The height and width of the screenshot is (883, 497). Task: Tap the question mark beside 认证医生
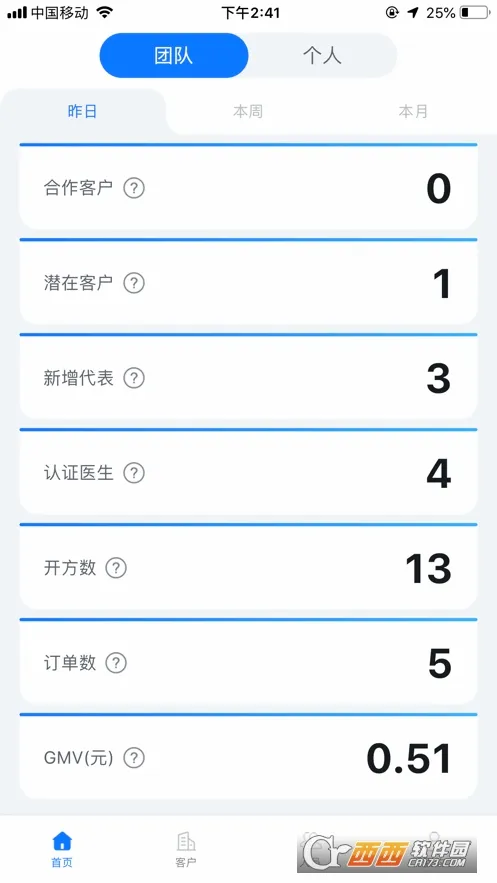pos(134,473)
